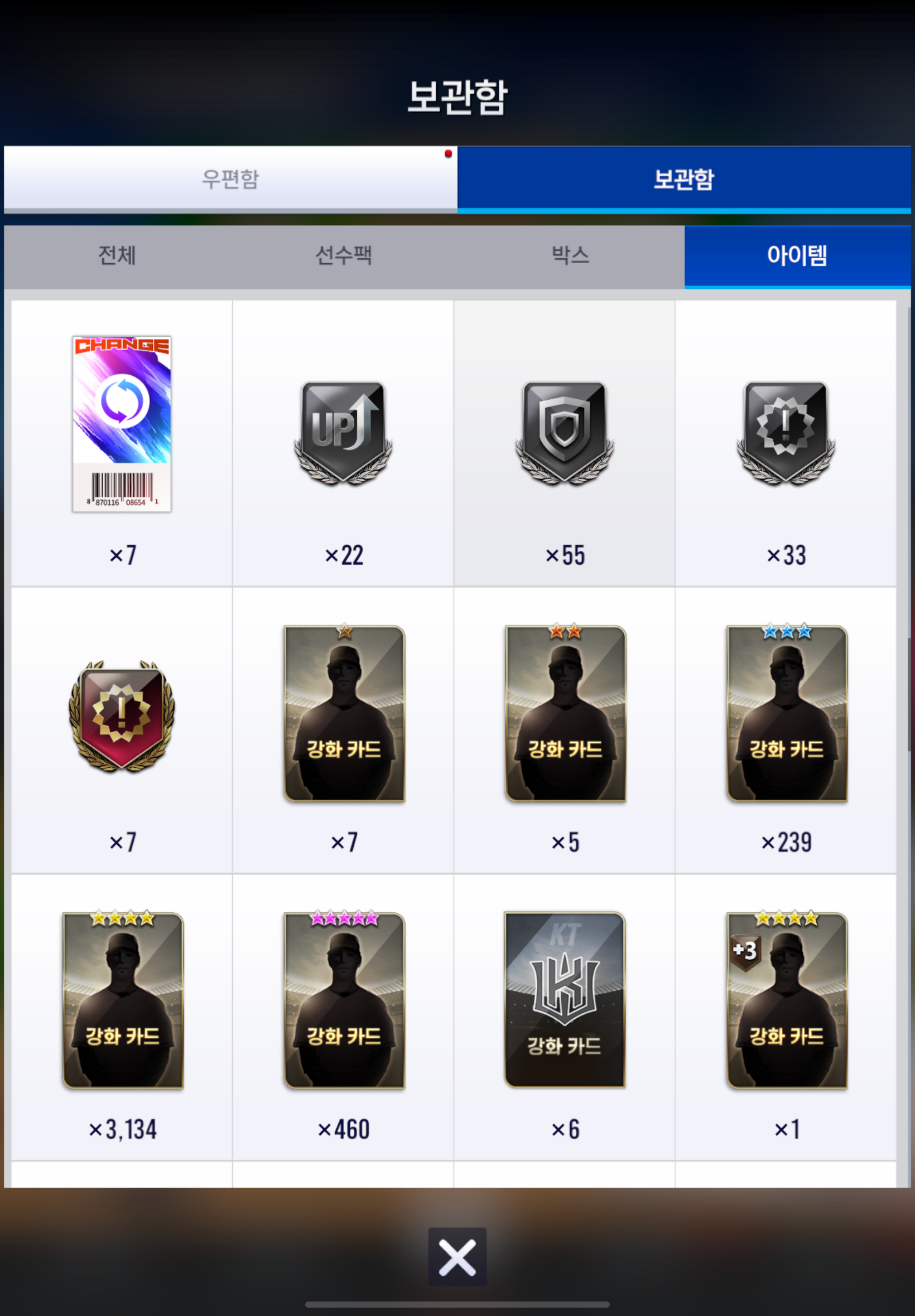Viewport: 915px width, 1316px height.
Task: Open the two-star 강화 카드 ×5
Action: click(565, 713)
